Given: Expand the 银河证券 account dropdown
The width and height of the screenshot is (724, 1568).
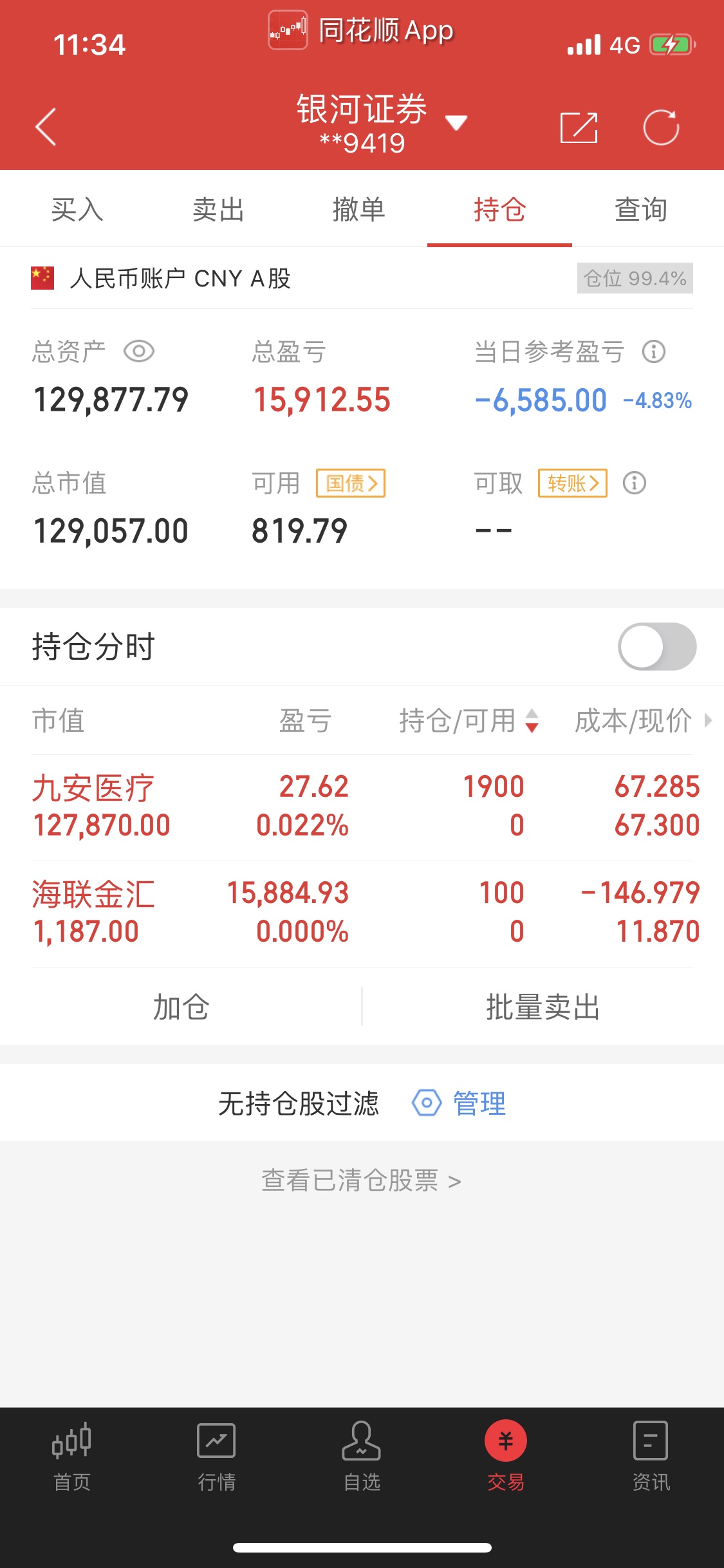Looking at the screenshot, I should (x=456, y=122).
